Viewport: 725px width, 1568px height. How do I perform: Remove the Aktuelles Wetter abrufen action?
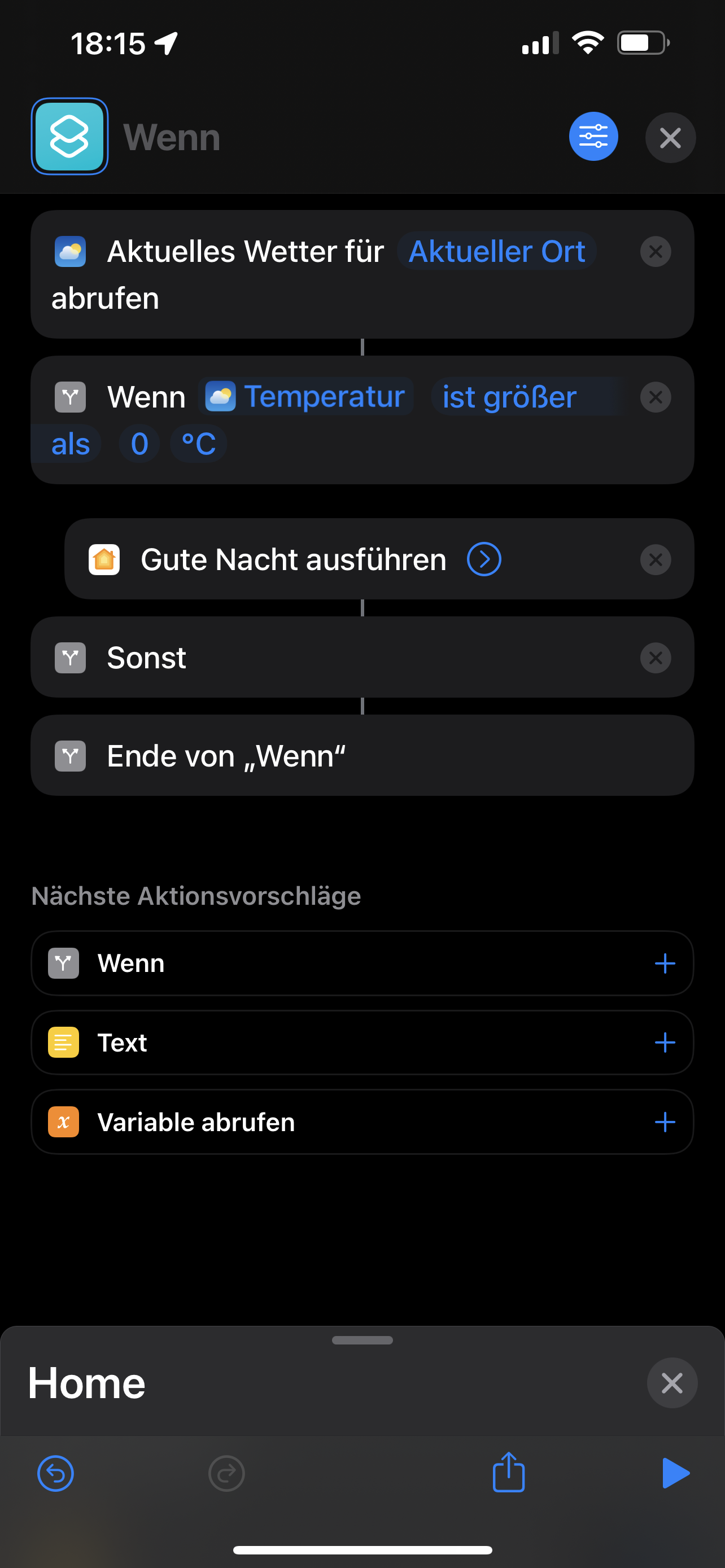[655, 251]
